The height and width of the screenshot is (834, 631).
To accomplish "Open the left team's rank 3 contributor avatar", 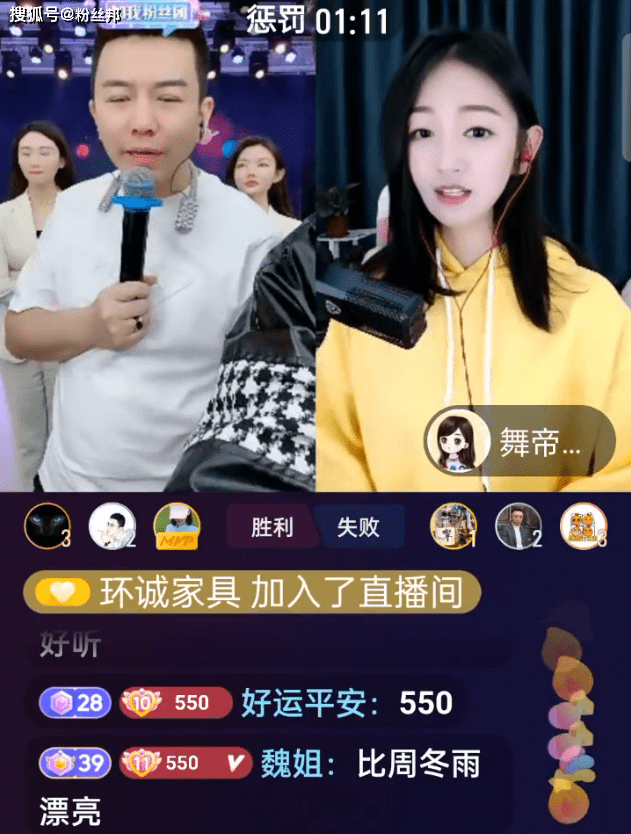I will [x=46, y=525].
